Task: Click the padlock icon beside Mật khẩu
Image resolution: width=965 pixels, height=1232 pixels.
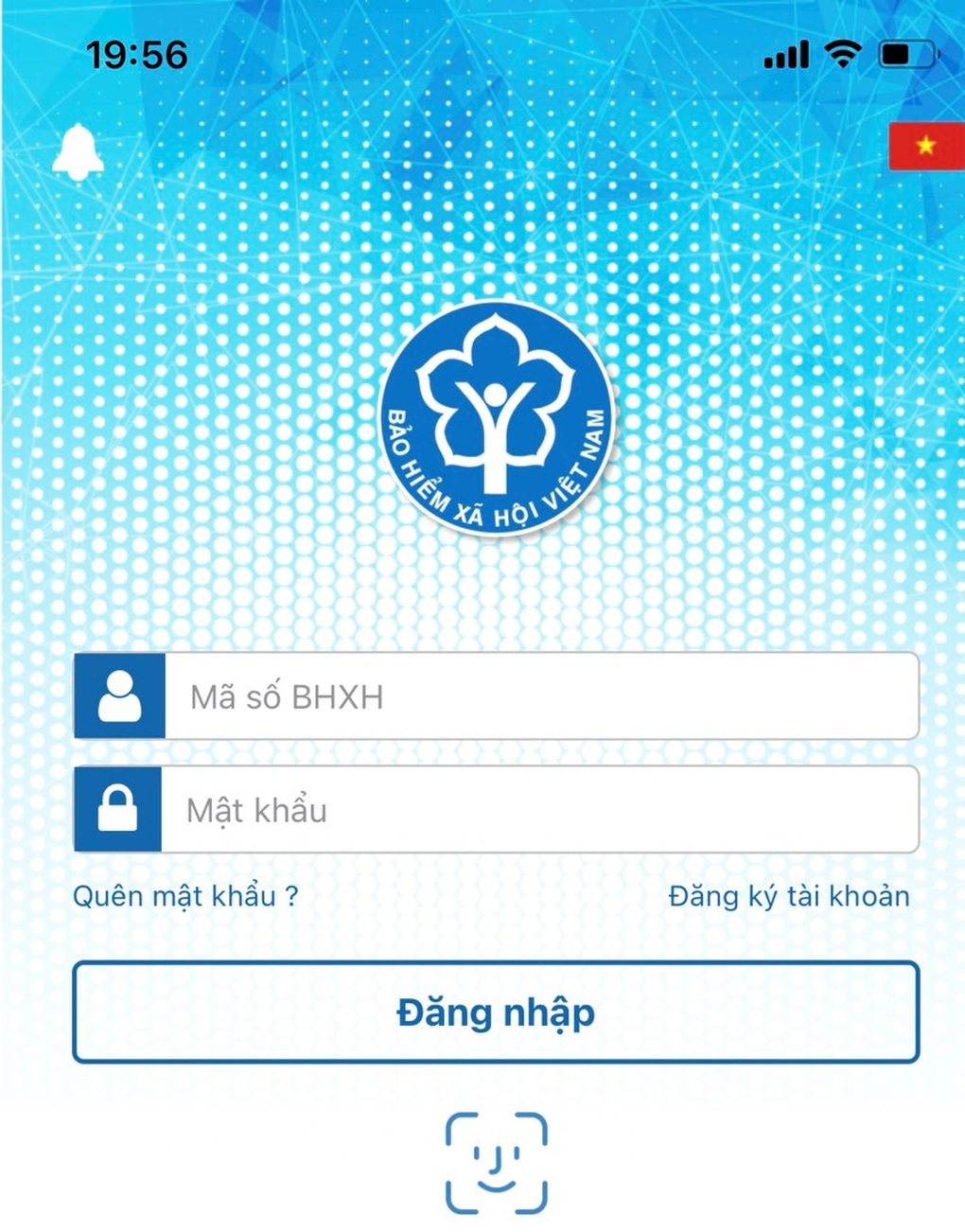Action: tap(119, 810)
